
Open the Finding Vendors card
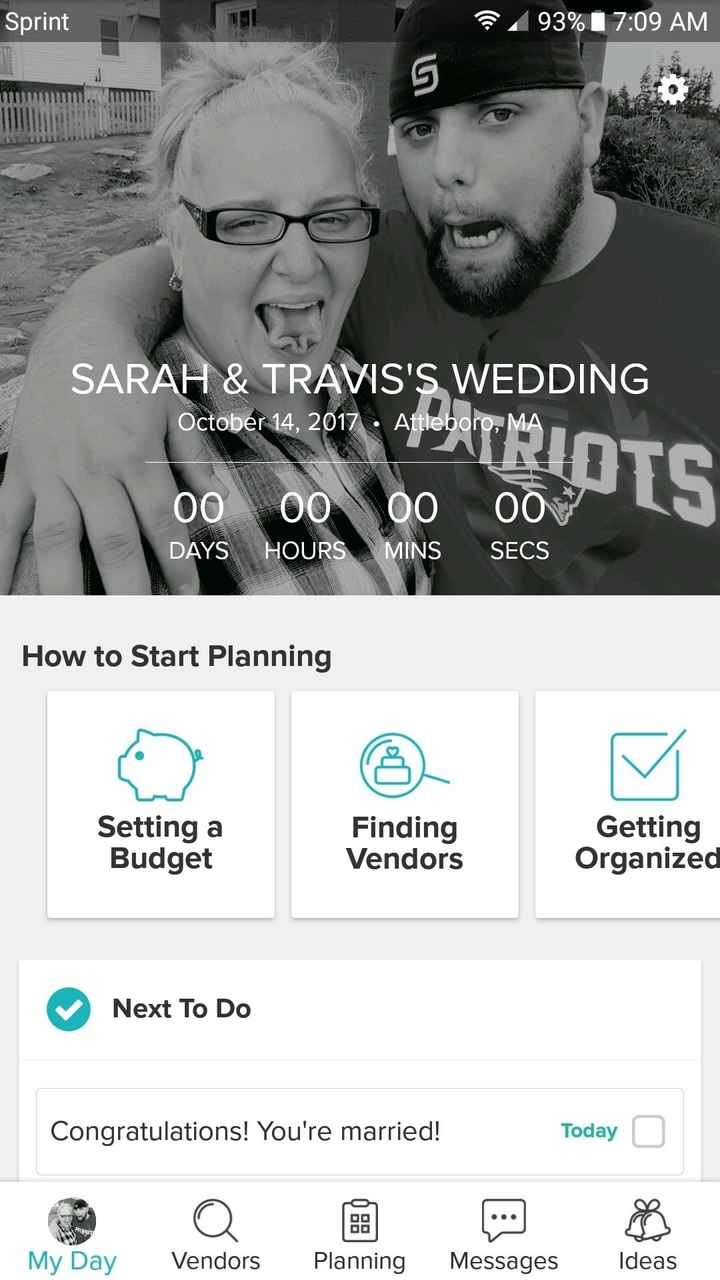pyautogui.click(x=405, y=804)
